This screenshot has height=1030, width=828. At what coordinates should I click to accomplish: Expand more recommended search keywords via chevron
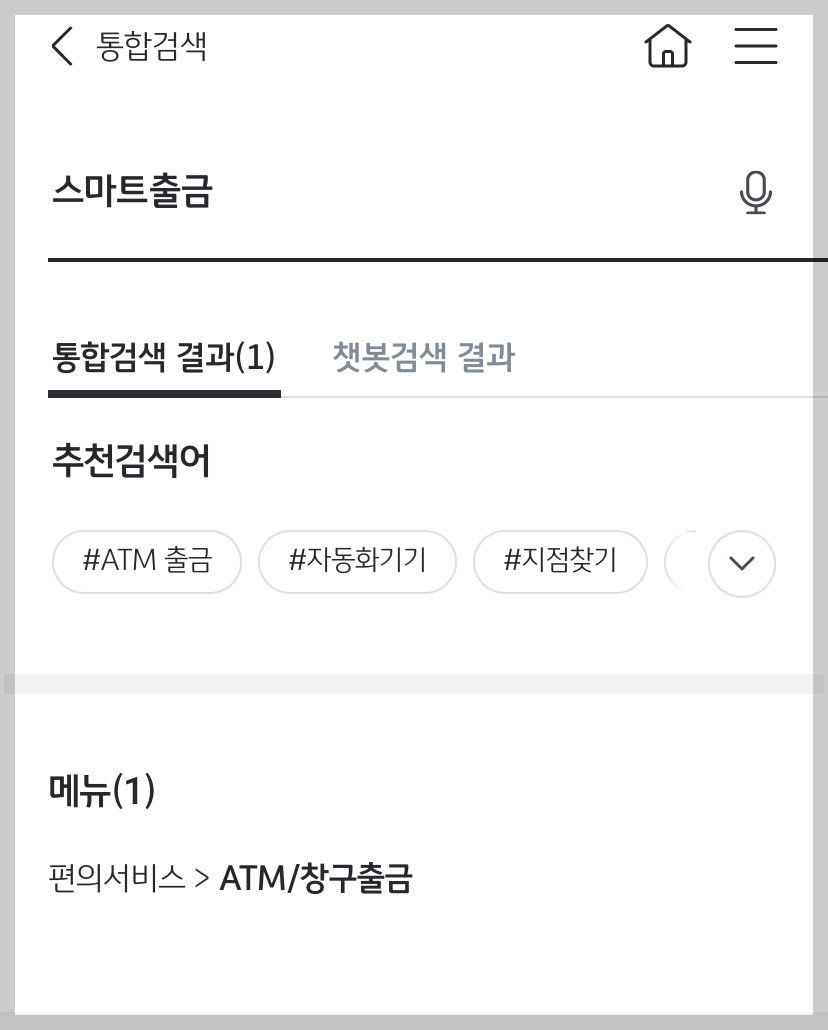(741, 563)
